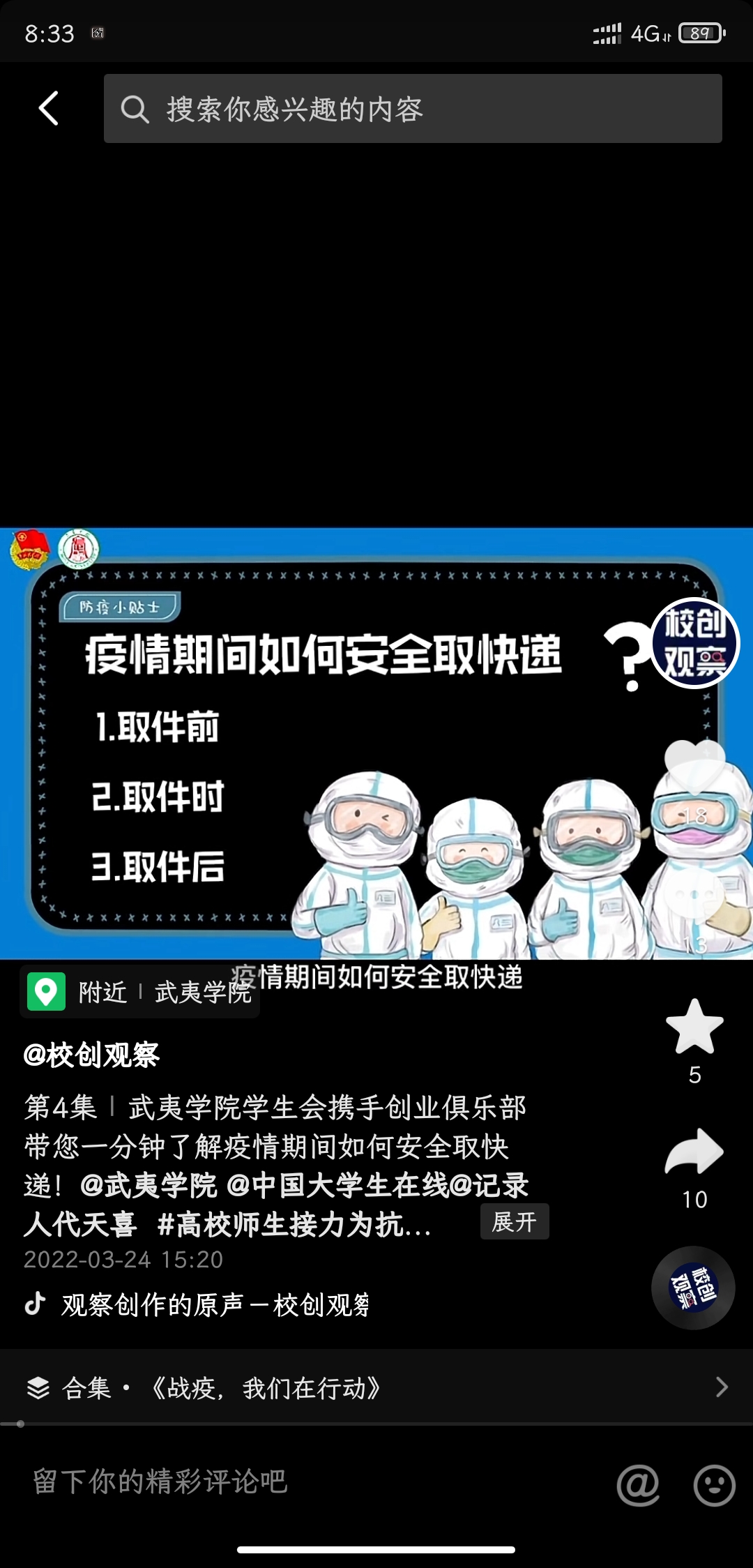Image resolution: width=753 pixels, height=1568 pixels.
Task: Tap the search field at top
Action: pyautogui.click(x=413, y=109)
